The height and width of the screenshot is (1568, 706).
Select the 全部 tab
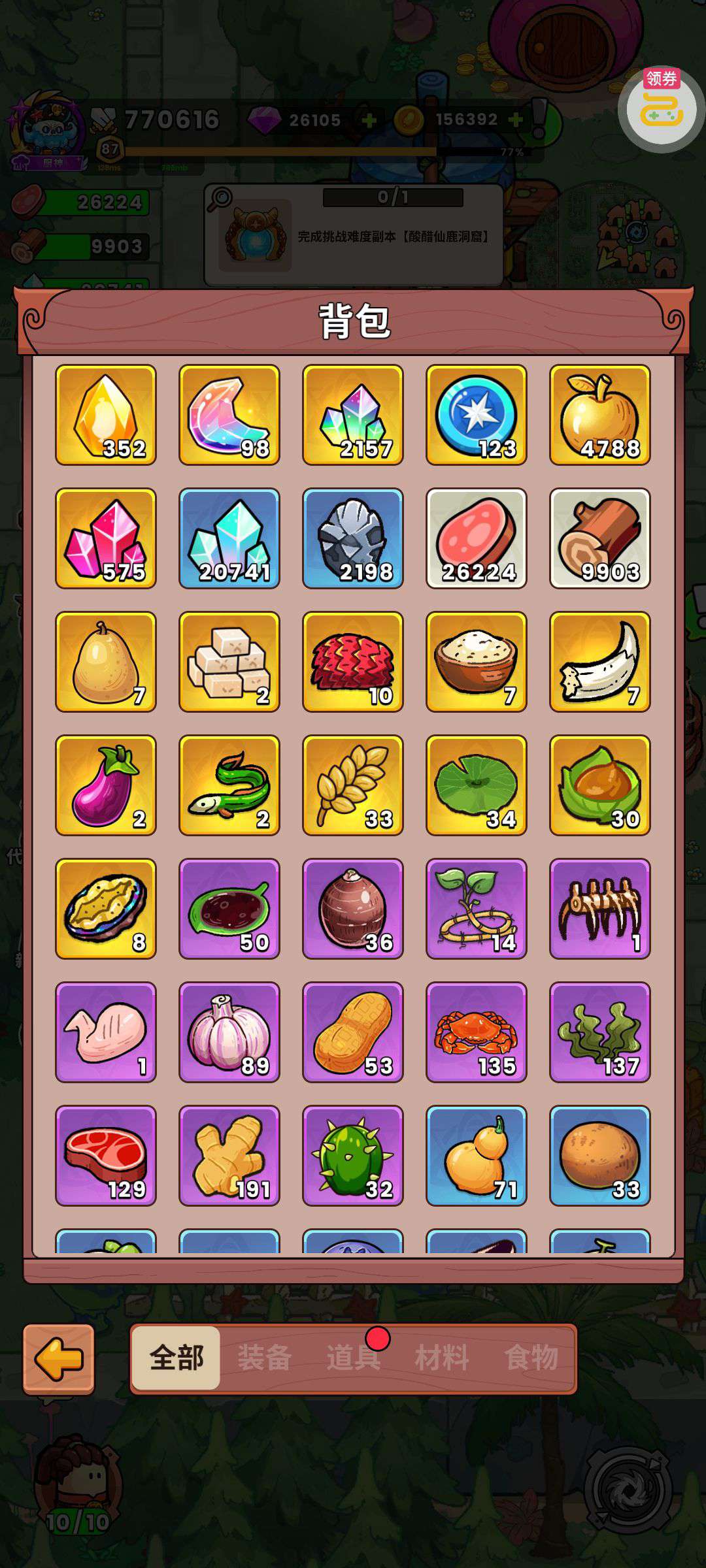[x=176, y=1358]
